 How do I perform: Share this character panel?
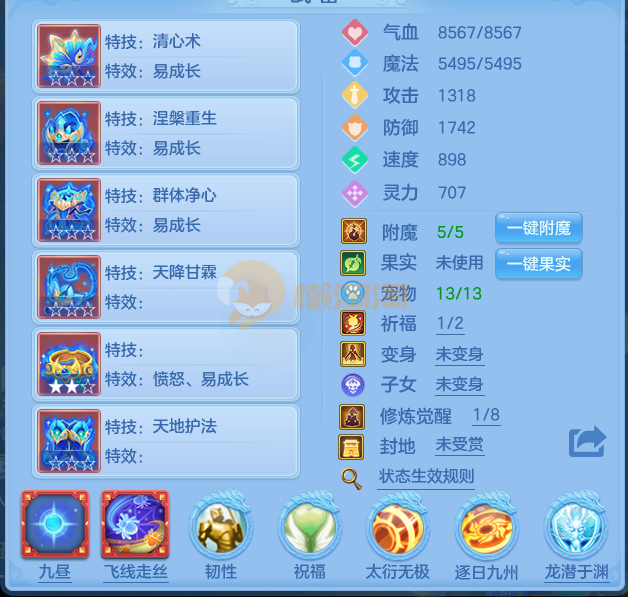(x=588, y=441)
